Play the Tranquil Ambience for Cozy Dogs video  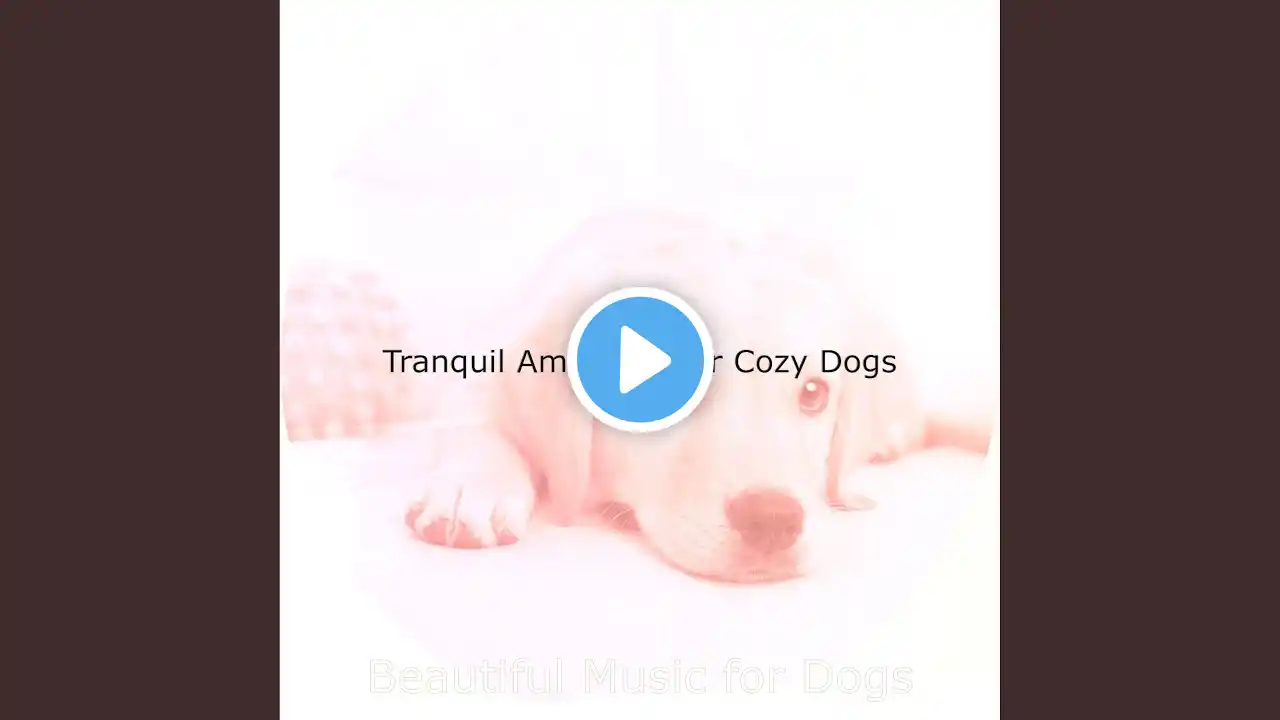tap(640, 360)
